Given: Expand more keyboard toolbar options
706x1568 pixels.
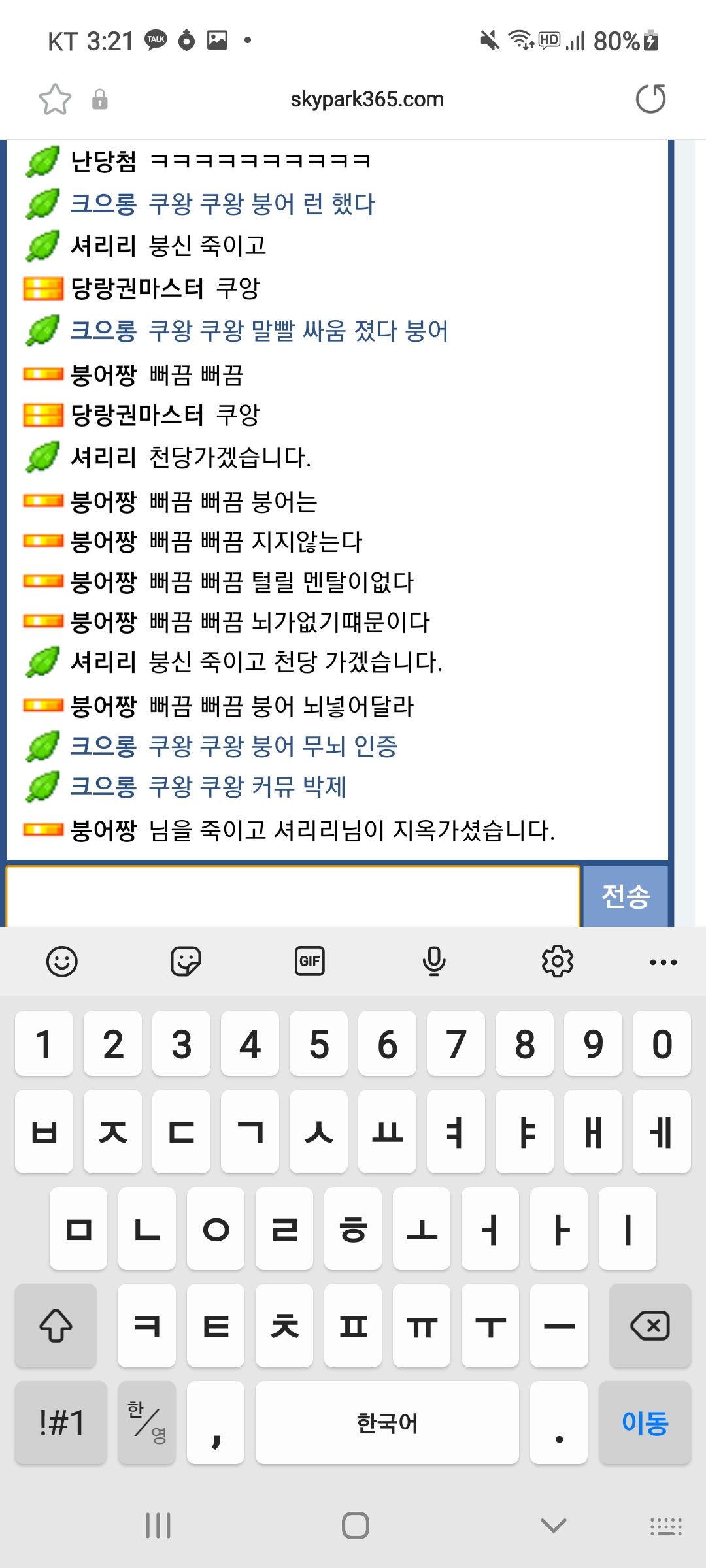Looking at the screenshot, I should click(663, 962).
